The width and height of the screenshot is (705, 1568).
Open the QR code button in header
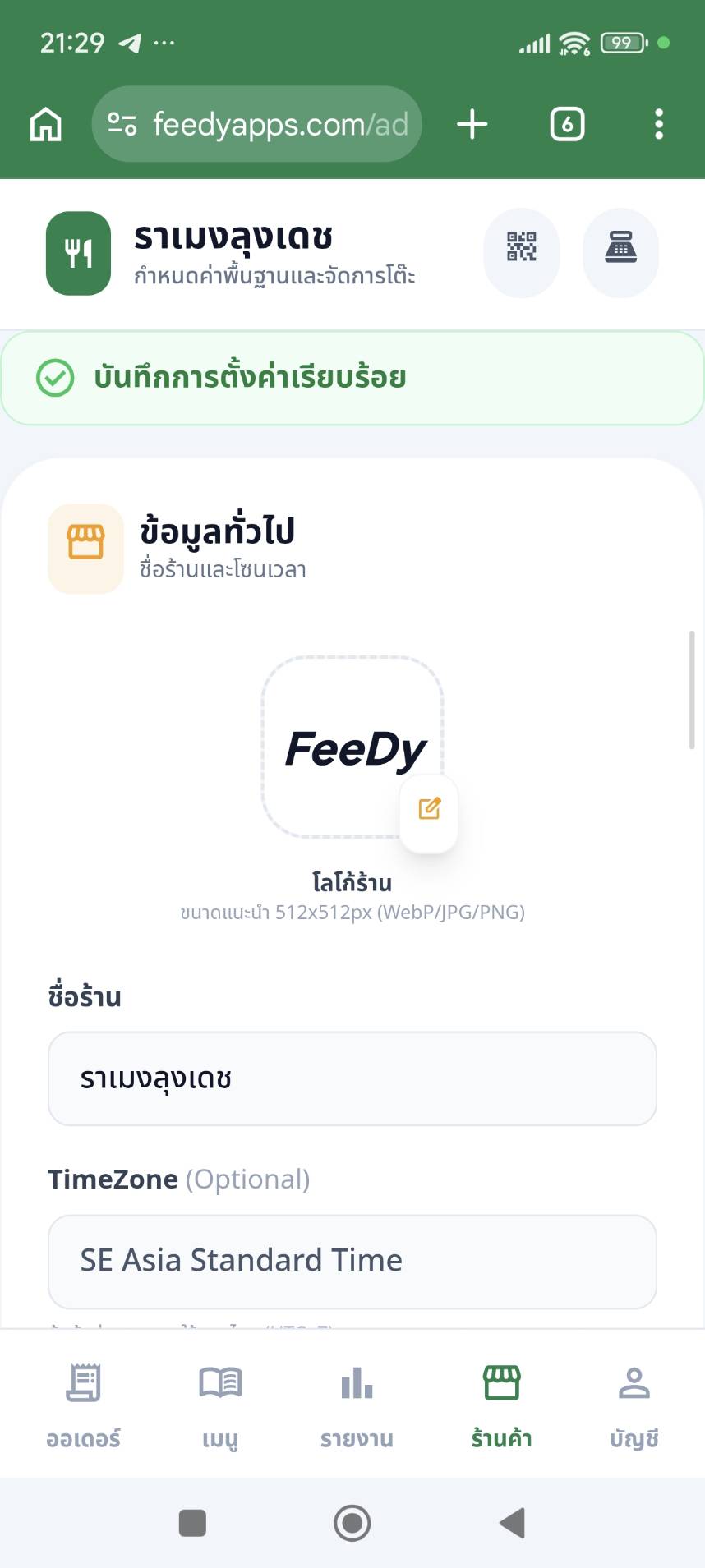(x=521, y=247)
